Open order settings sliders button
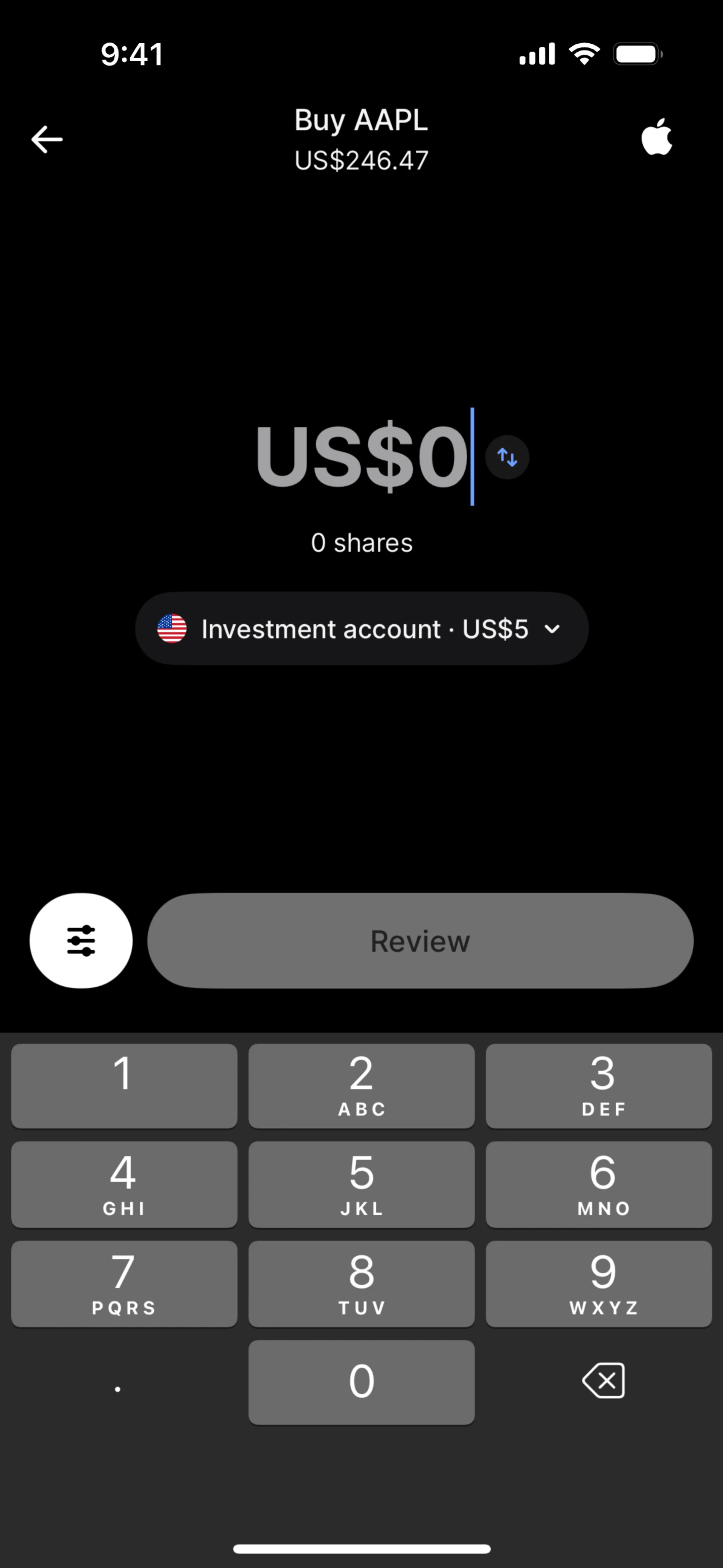The width and height of the screenshot is (723, 1568). point(81,940)
